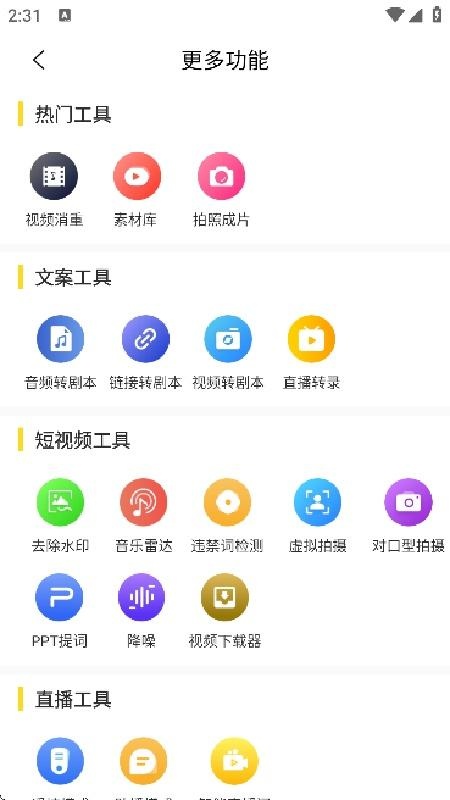450x800 pixels.
Task: Go back using the top-left arrow
Action: 39,60
